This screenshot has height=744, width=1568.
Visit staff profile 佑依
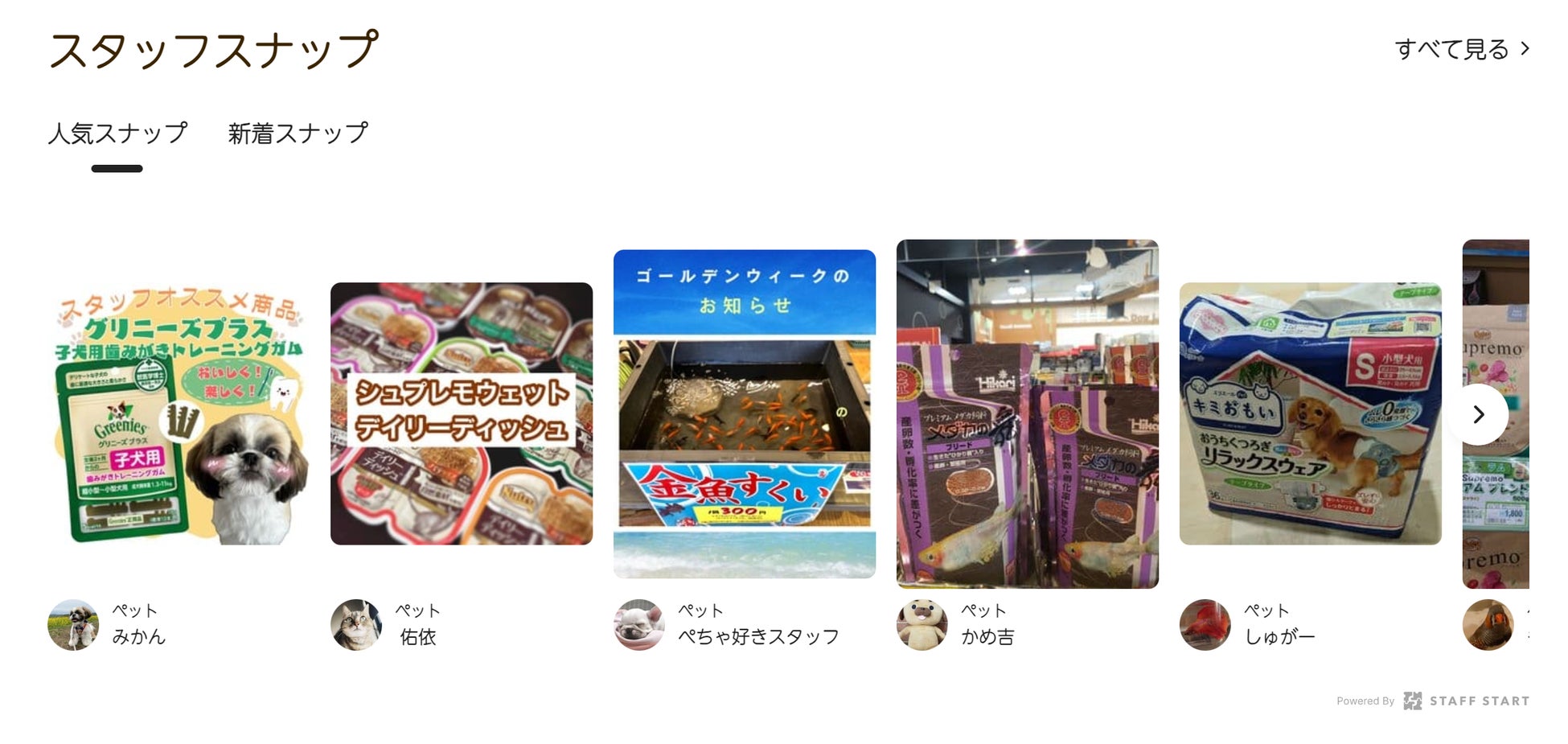[x=417, y=636]
